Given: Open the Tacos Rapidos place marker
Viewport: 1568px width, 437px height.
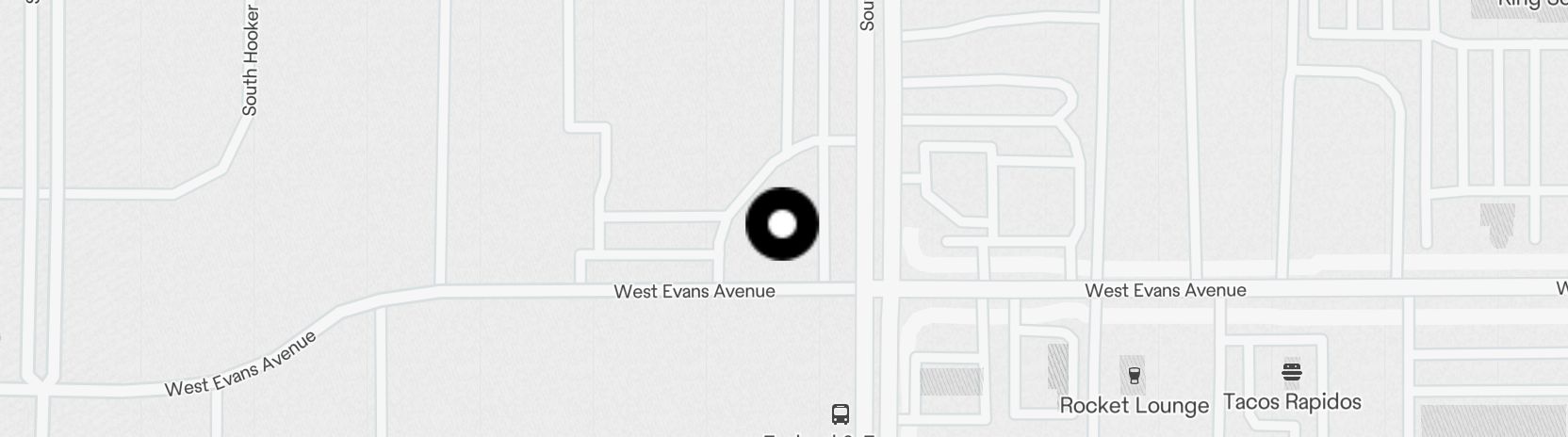Looking at the screenshot, I should tap(1292, 372).
